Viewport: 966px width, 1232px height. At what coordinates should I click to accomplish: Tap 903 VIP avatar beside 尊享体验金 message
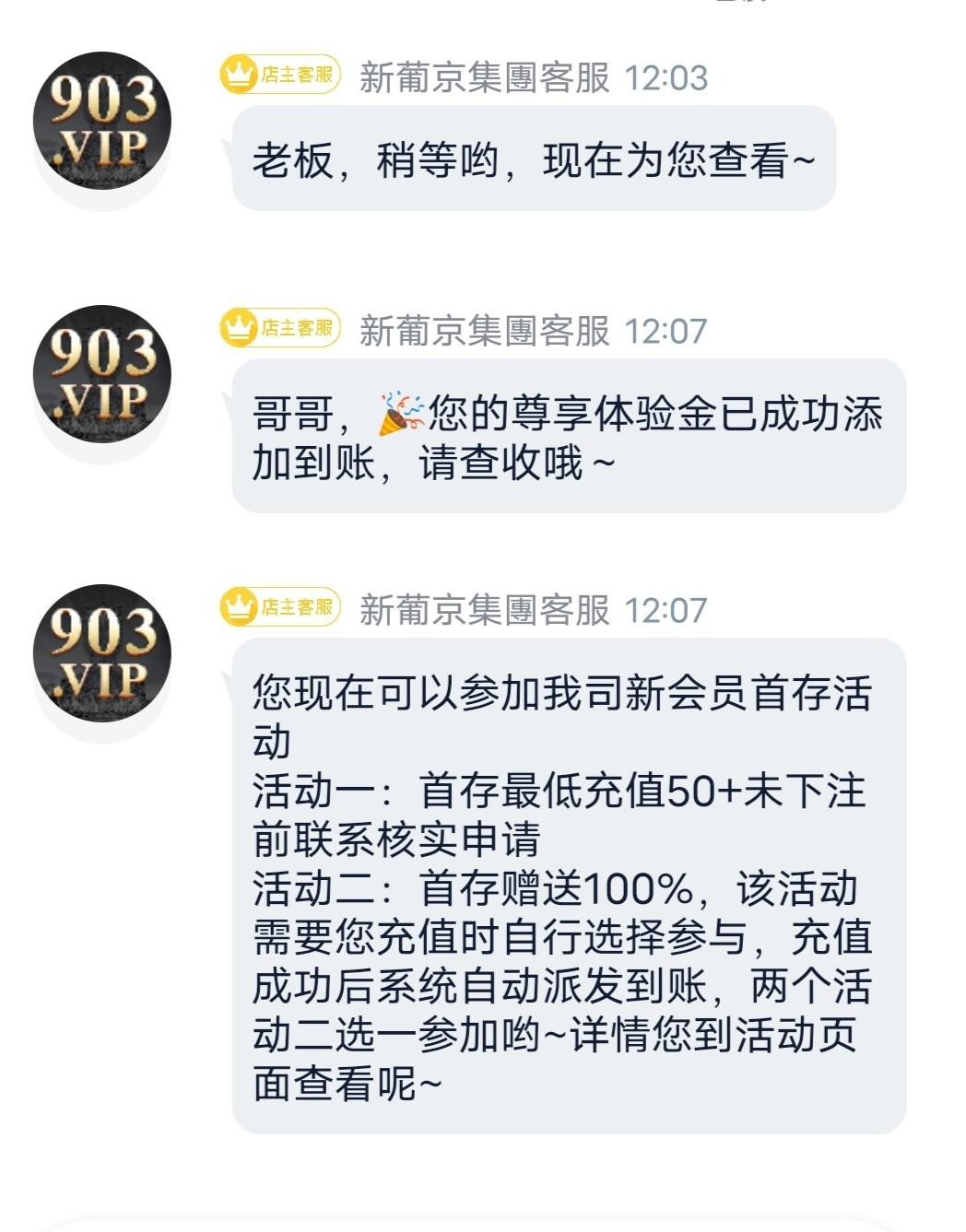coord(102,374)
